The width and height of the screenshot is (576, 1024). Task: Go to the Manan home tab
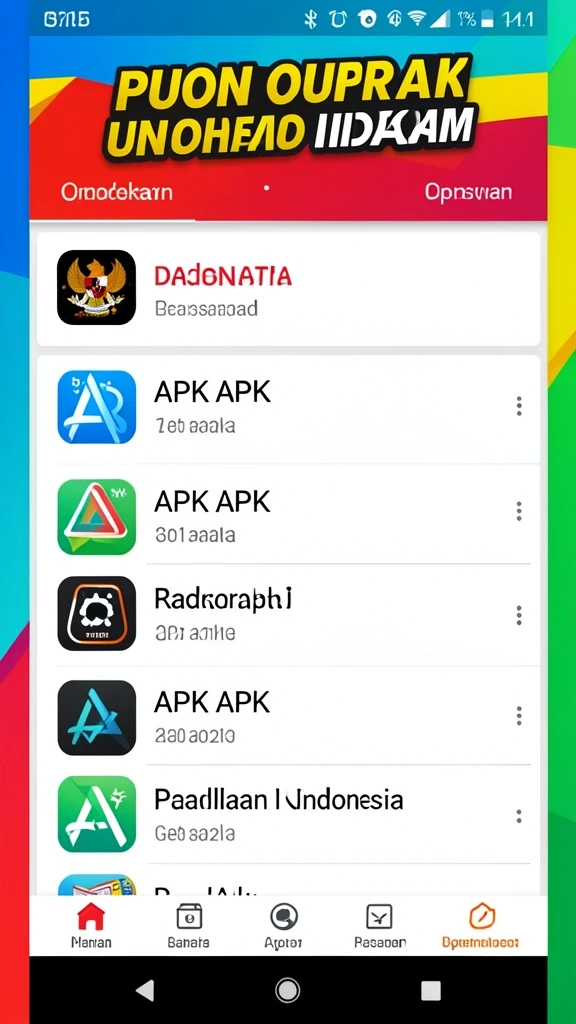click(91, 925)
